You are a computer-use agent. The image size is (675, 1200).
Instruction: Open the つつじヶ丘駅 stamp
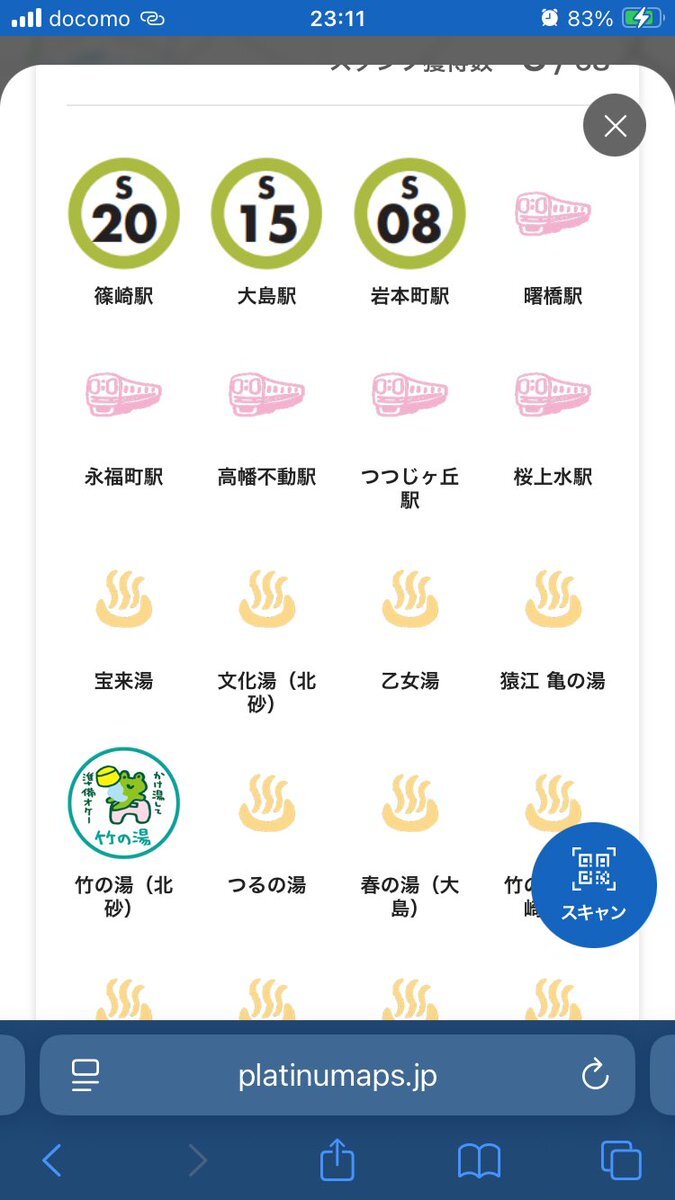point(410,393)
